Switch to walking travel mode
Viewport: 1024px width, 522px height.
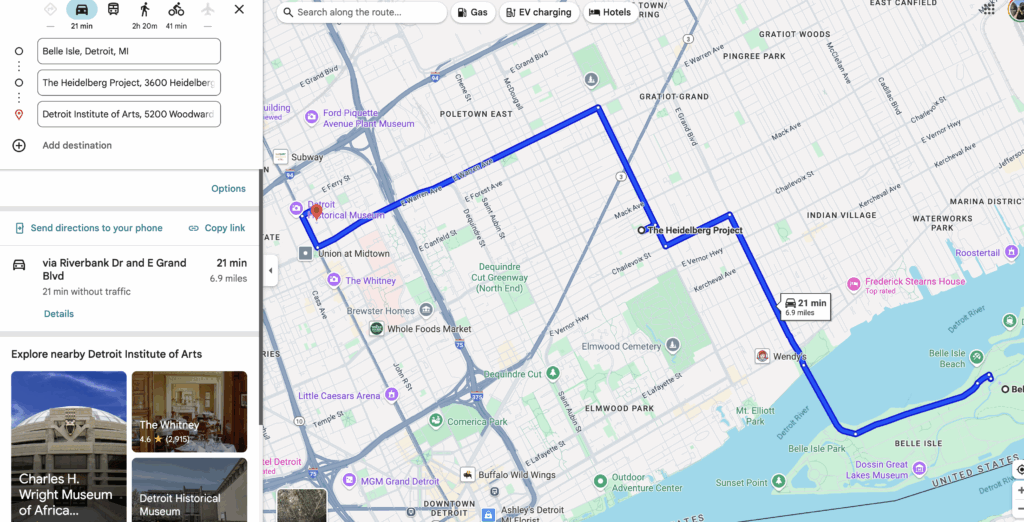(x=145, y=10)
